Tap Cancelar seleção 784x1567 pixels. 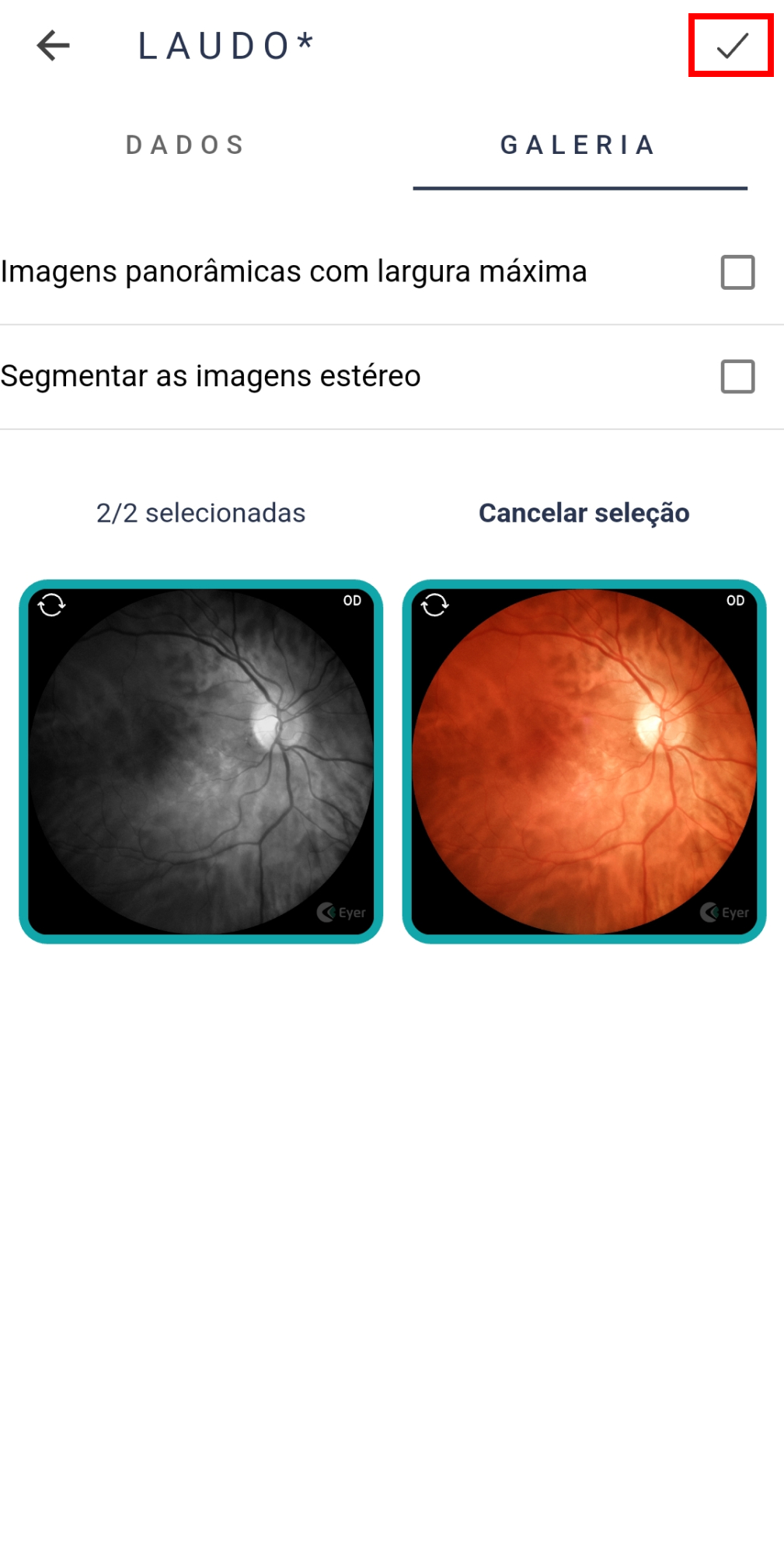coord(584,513)
